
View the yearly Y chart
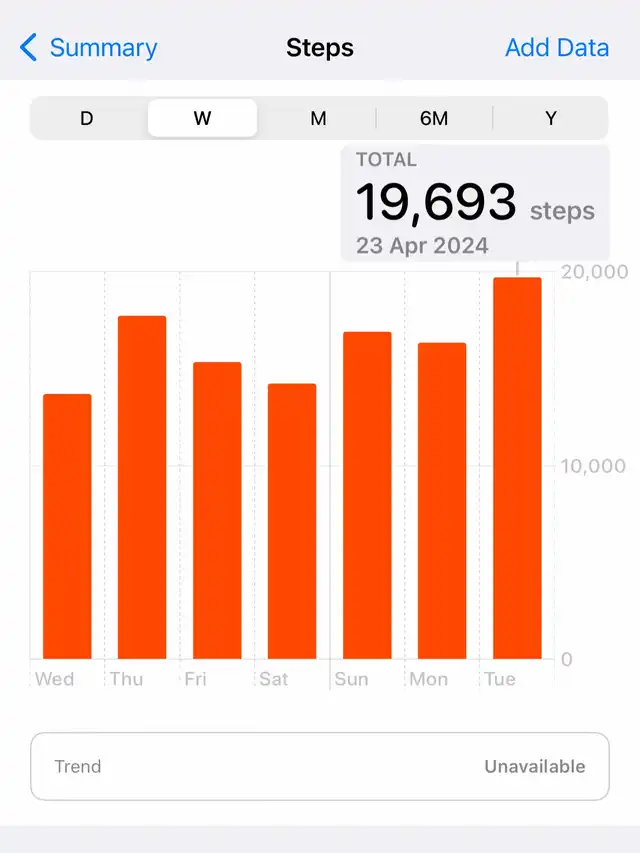coord(550,118)
